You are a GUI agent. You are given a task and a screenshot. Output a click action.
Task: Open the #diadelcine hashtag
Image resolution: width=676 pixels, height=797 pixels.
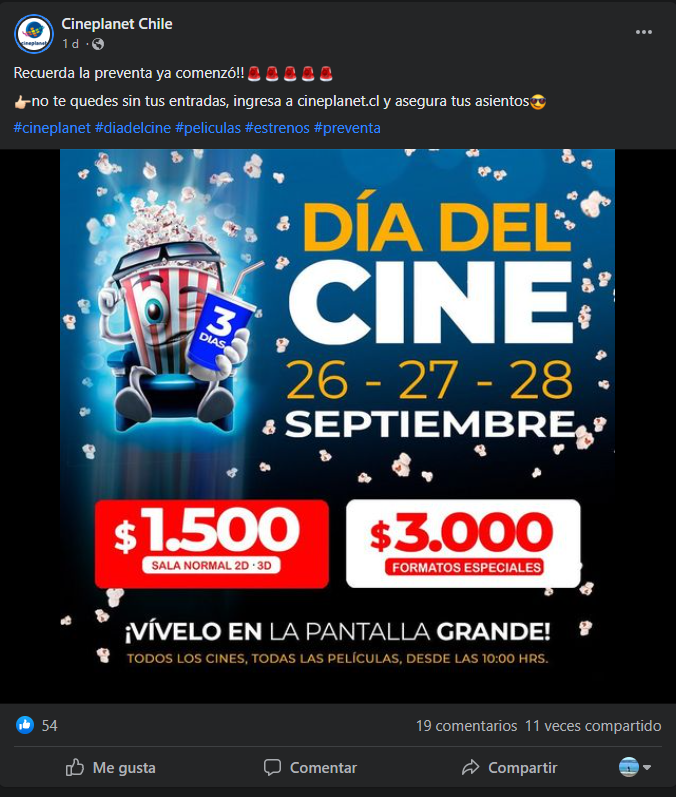132,128
